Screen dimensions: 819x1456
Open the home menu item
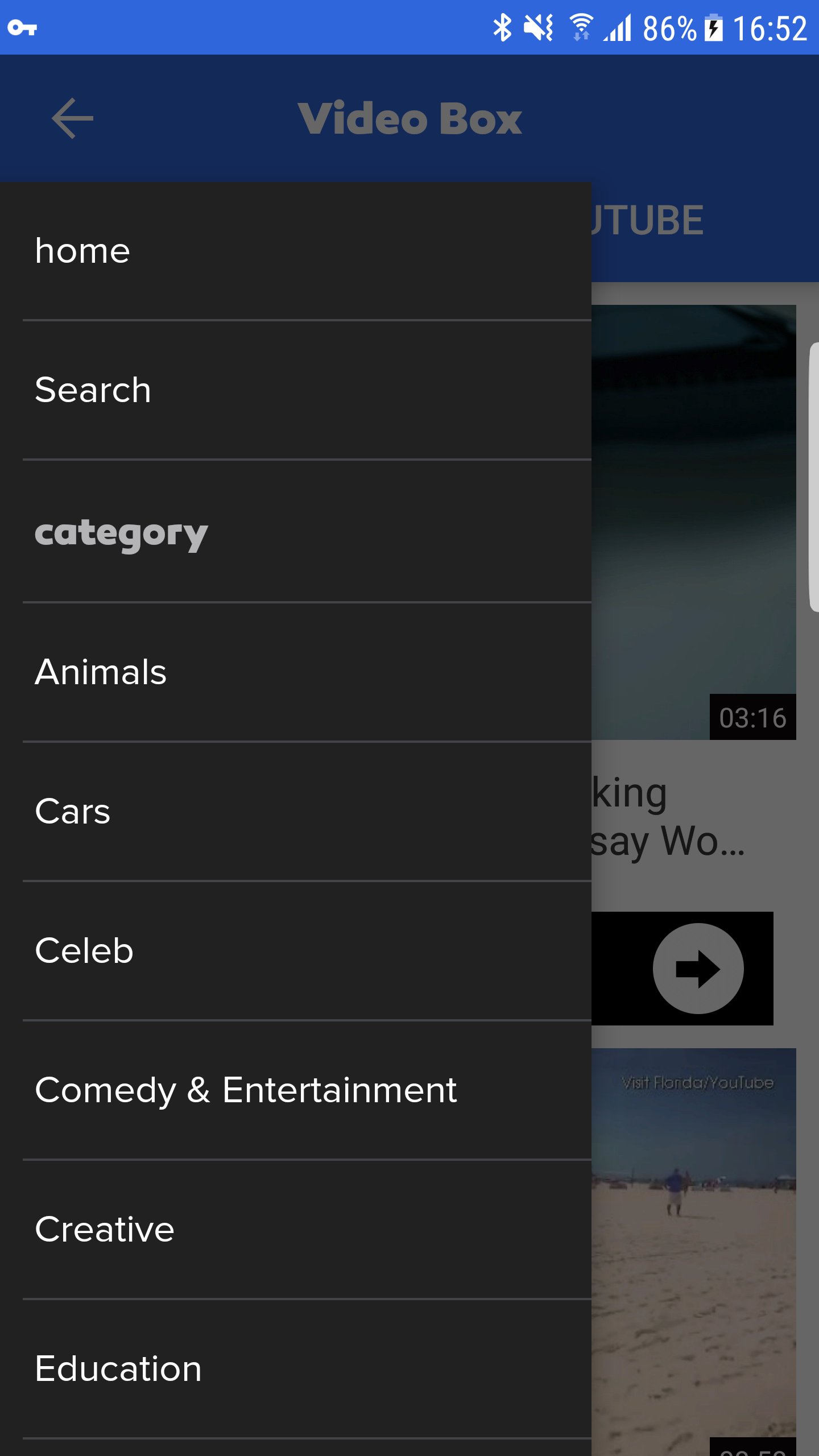pos(296,251)
